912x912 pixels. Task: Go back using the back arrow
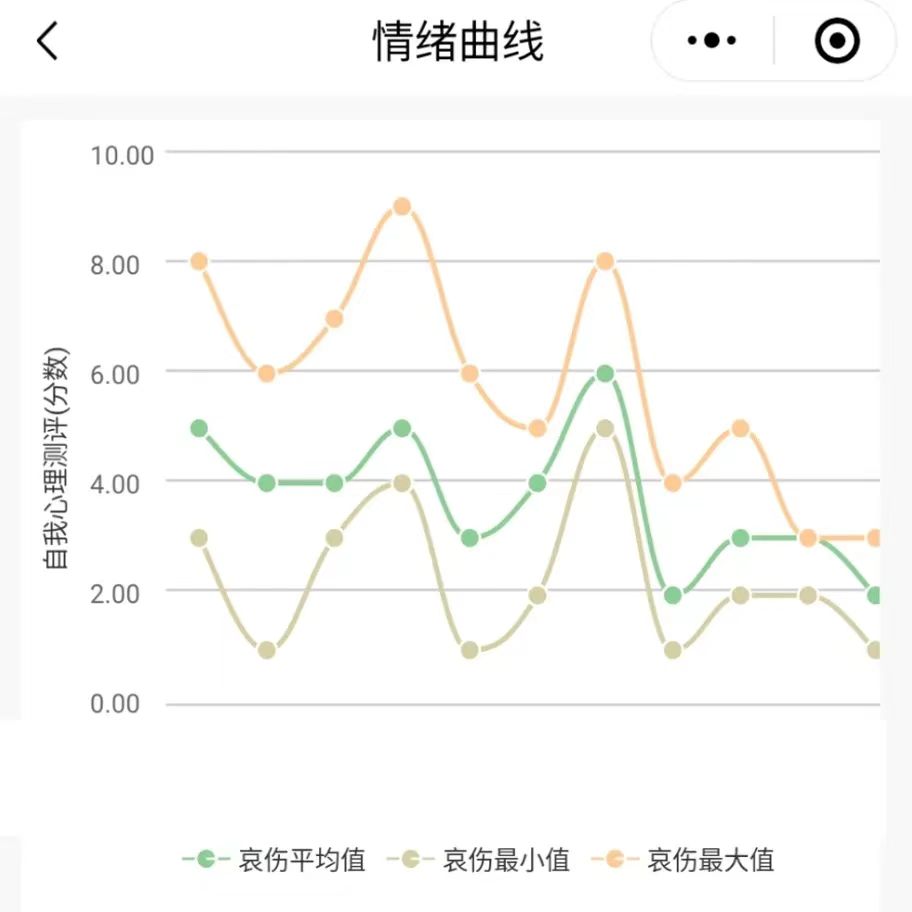pos(47,42)
